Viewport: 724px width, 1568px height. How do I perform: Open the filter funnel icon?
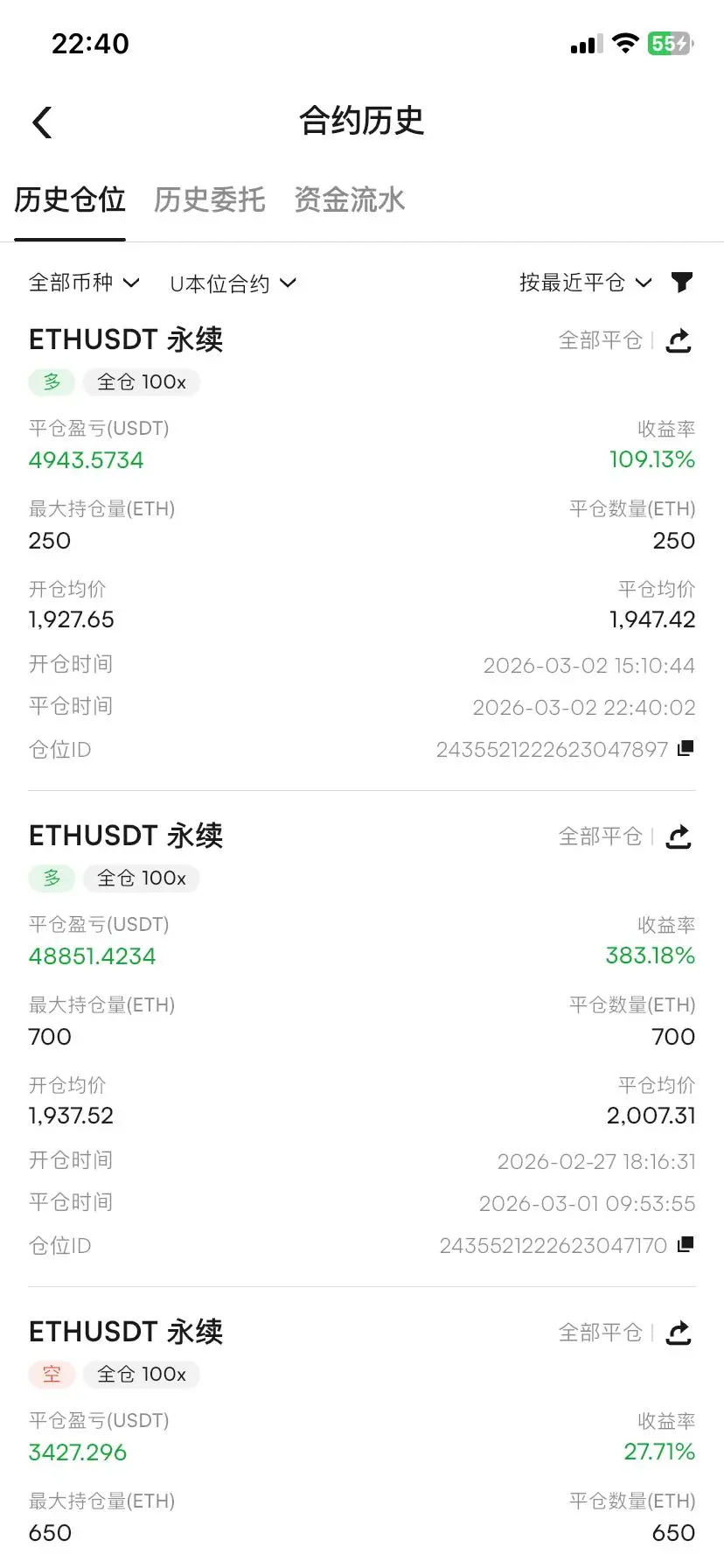[x=682, y=282]
